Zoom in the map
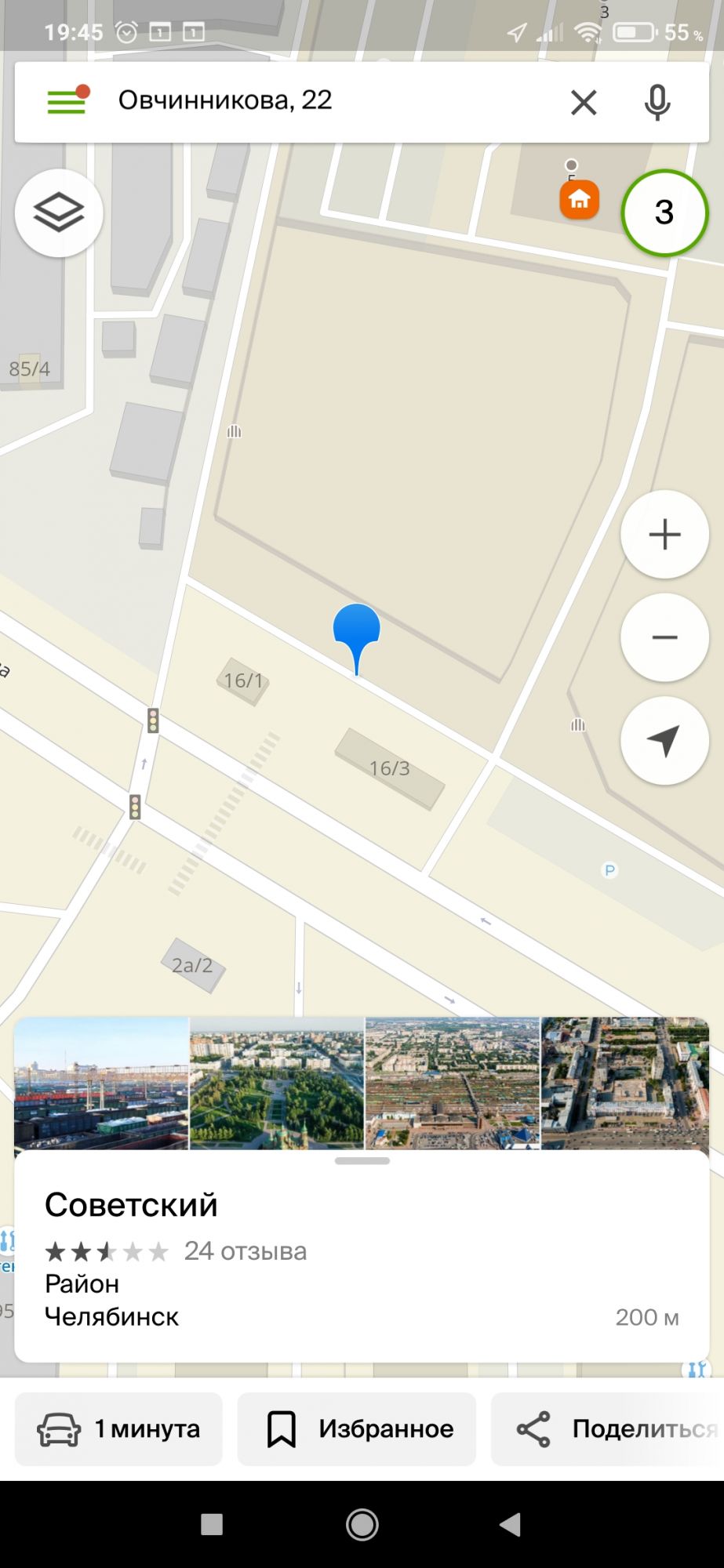The width and height of the screenshot is (724, 1568). 664,535
